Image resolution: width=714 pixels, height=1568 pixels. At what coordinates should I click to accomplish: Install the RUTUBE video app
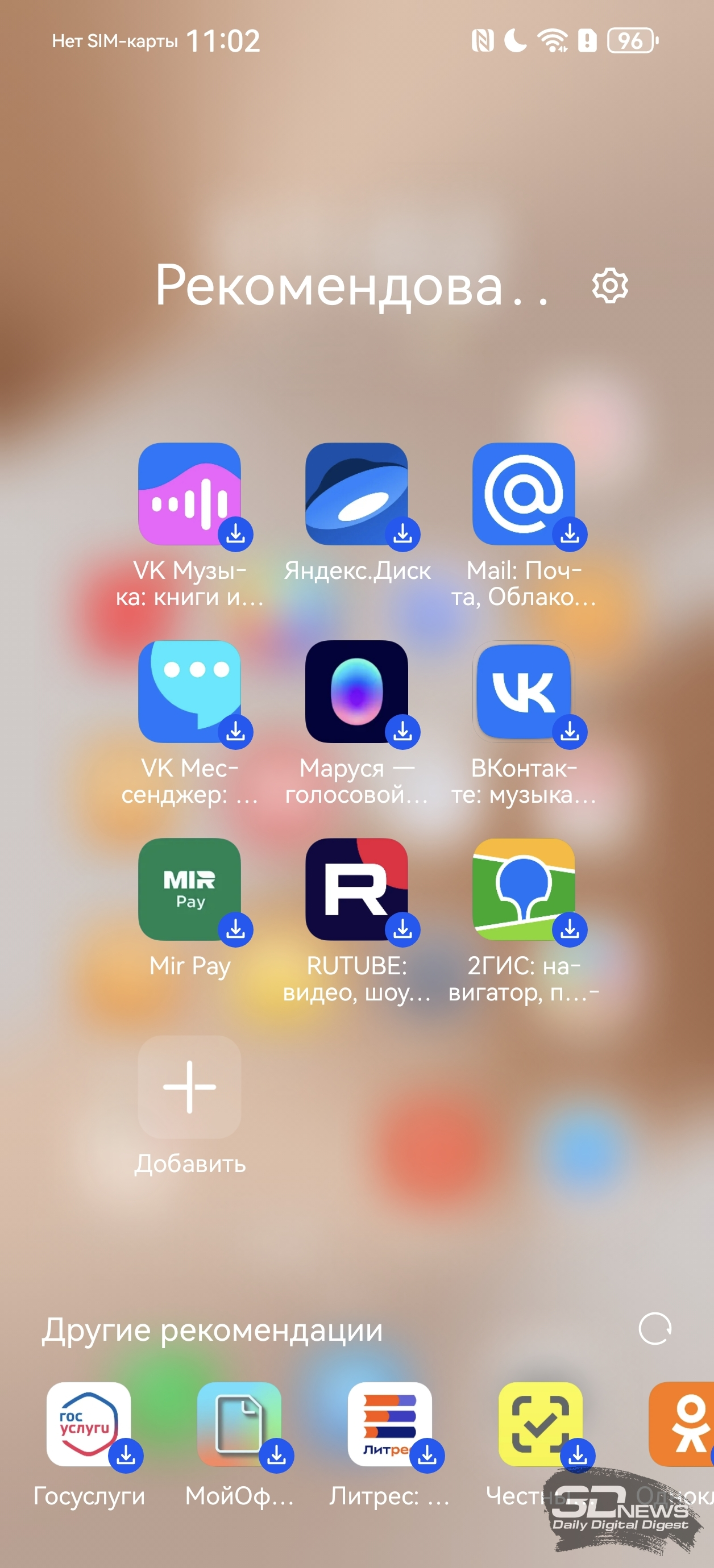(x=356, y=889)
